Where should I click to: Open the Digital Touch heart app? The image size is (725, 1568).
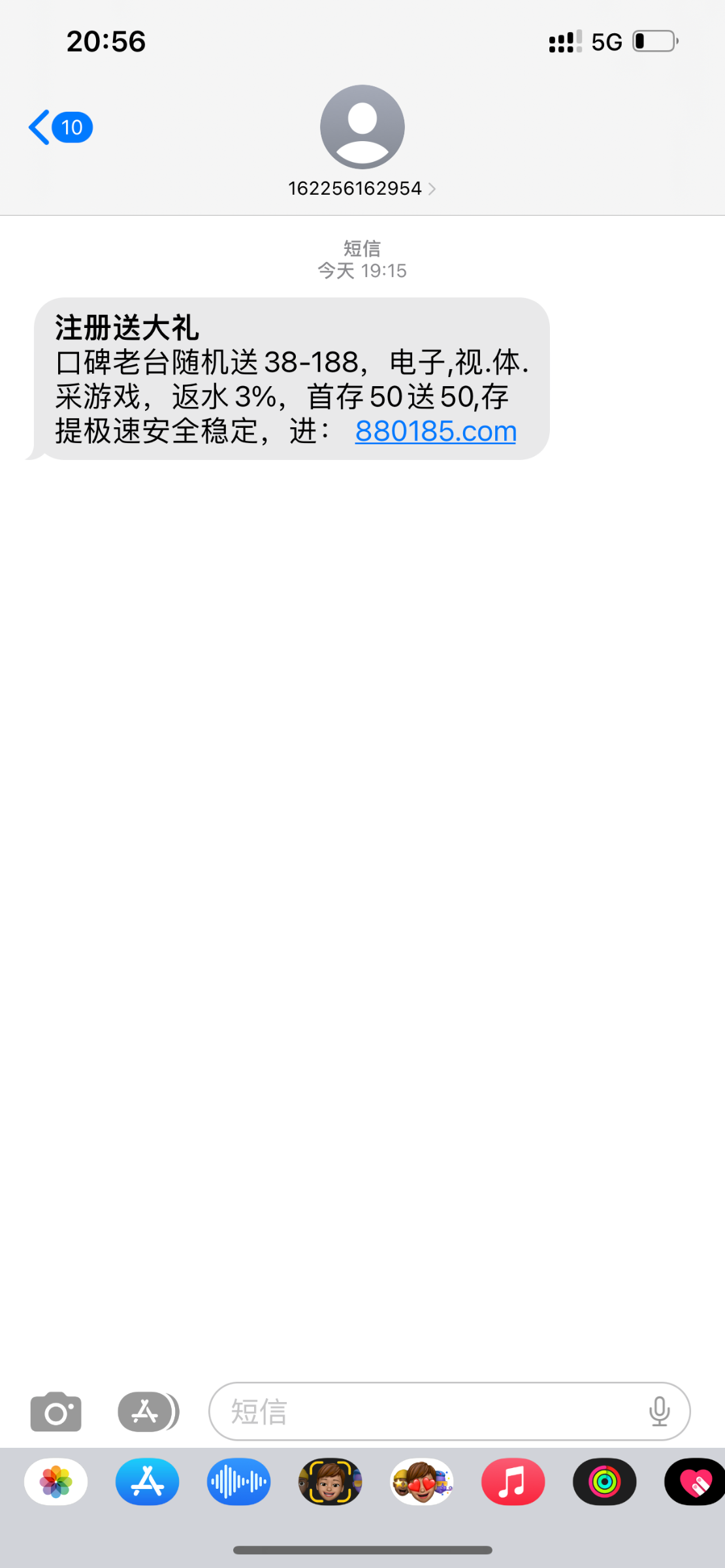(x=695, y=1482)
